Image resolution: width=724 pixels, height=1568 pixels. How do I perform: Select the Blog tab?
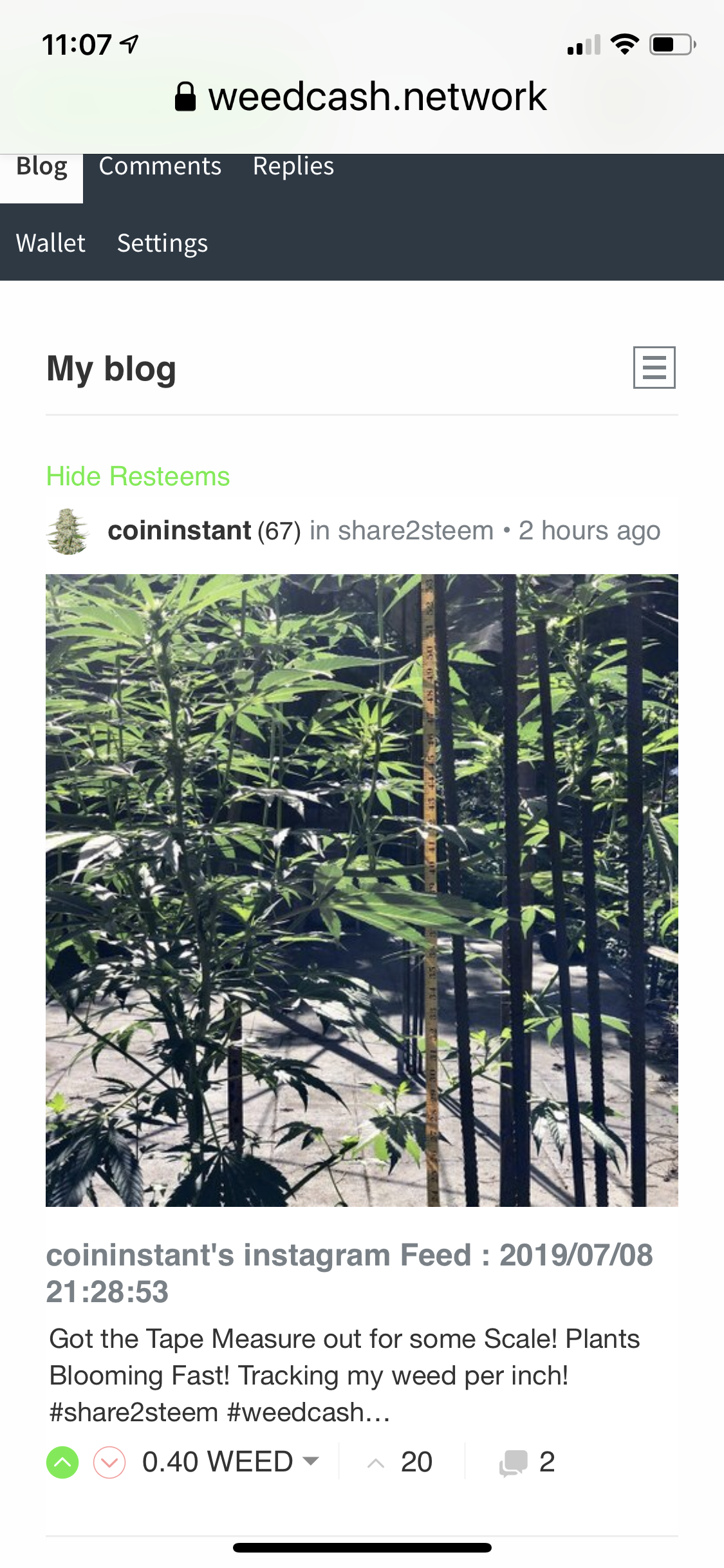(x=42, y=167)
